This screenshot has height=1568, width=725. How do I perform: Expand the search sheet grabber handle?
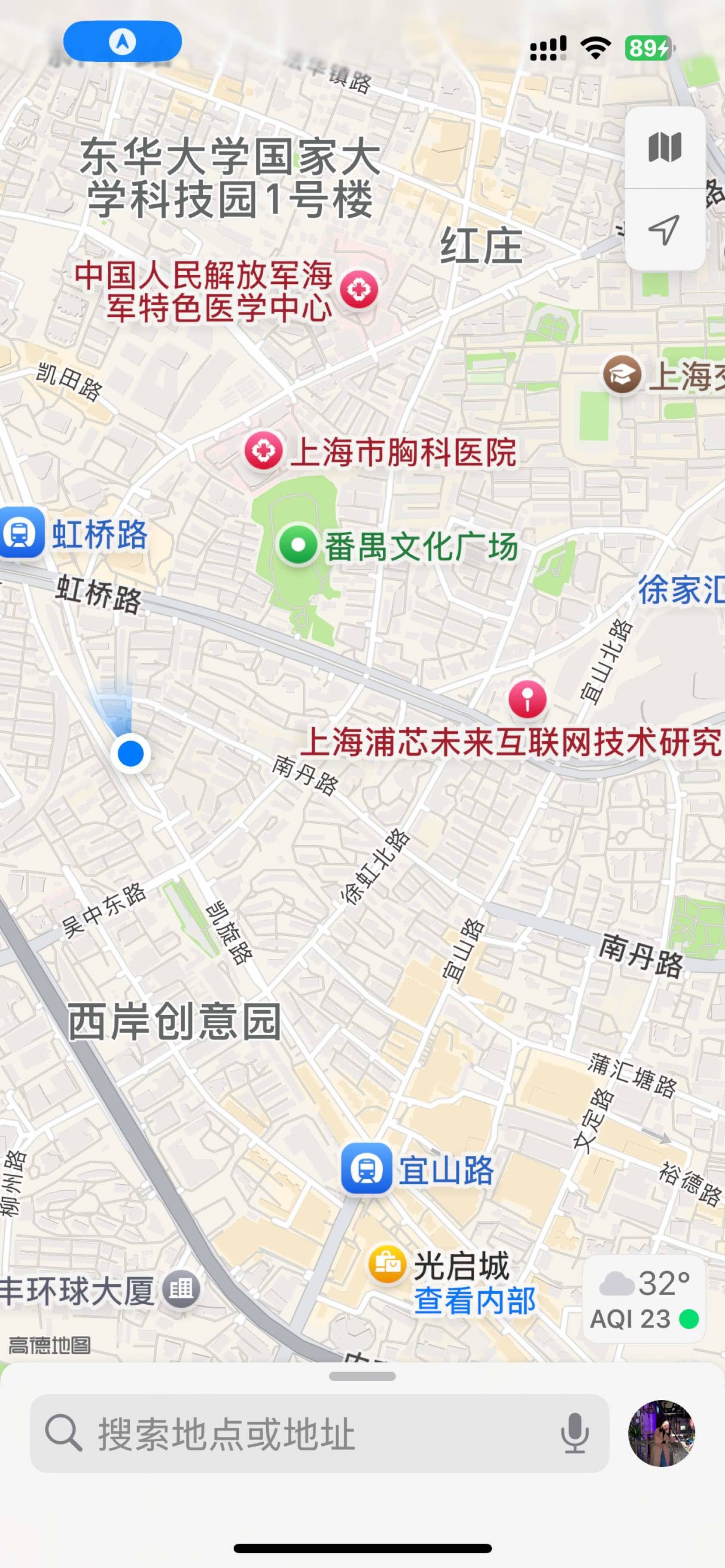pos(362,1376)
